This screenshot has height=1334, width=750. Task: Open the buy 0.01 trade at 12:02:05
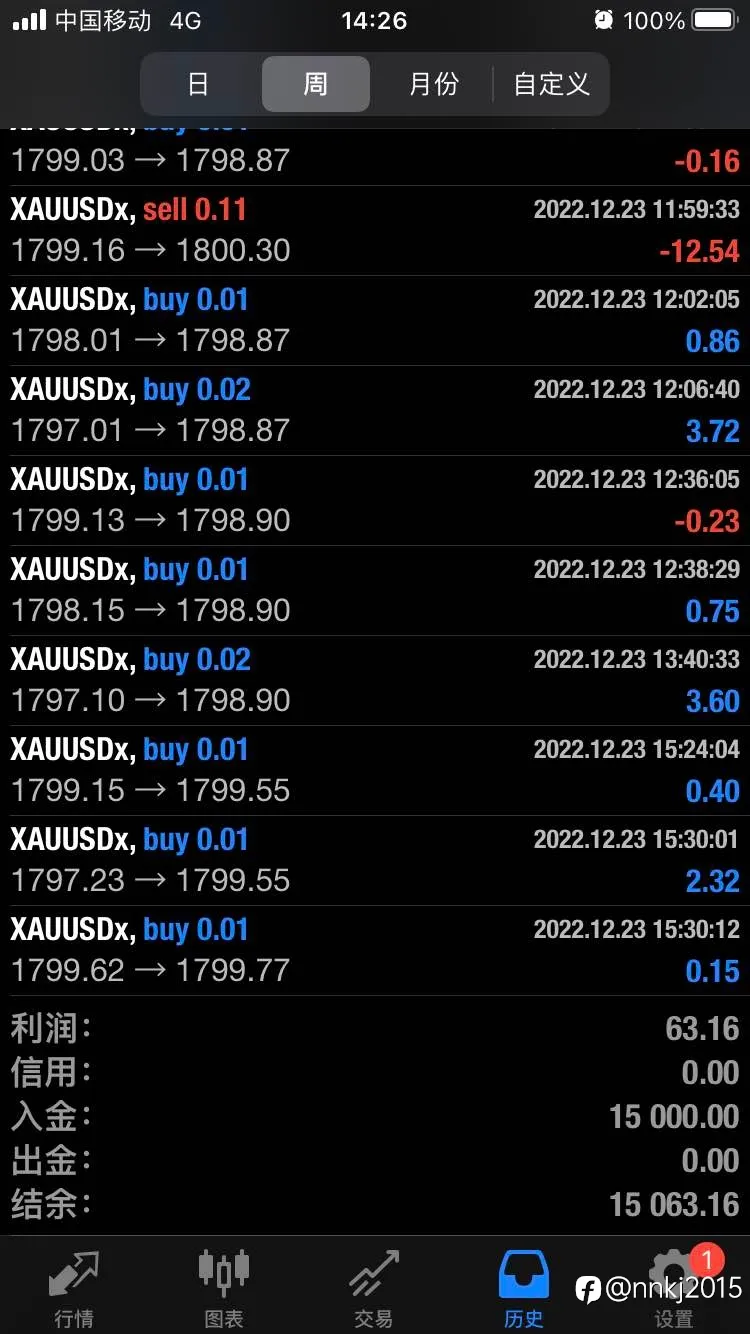[x=375, y=321]
